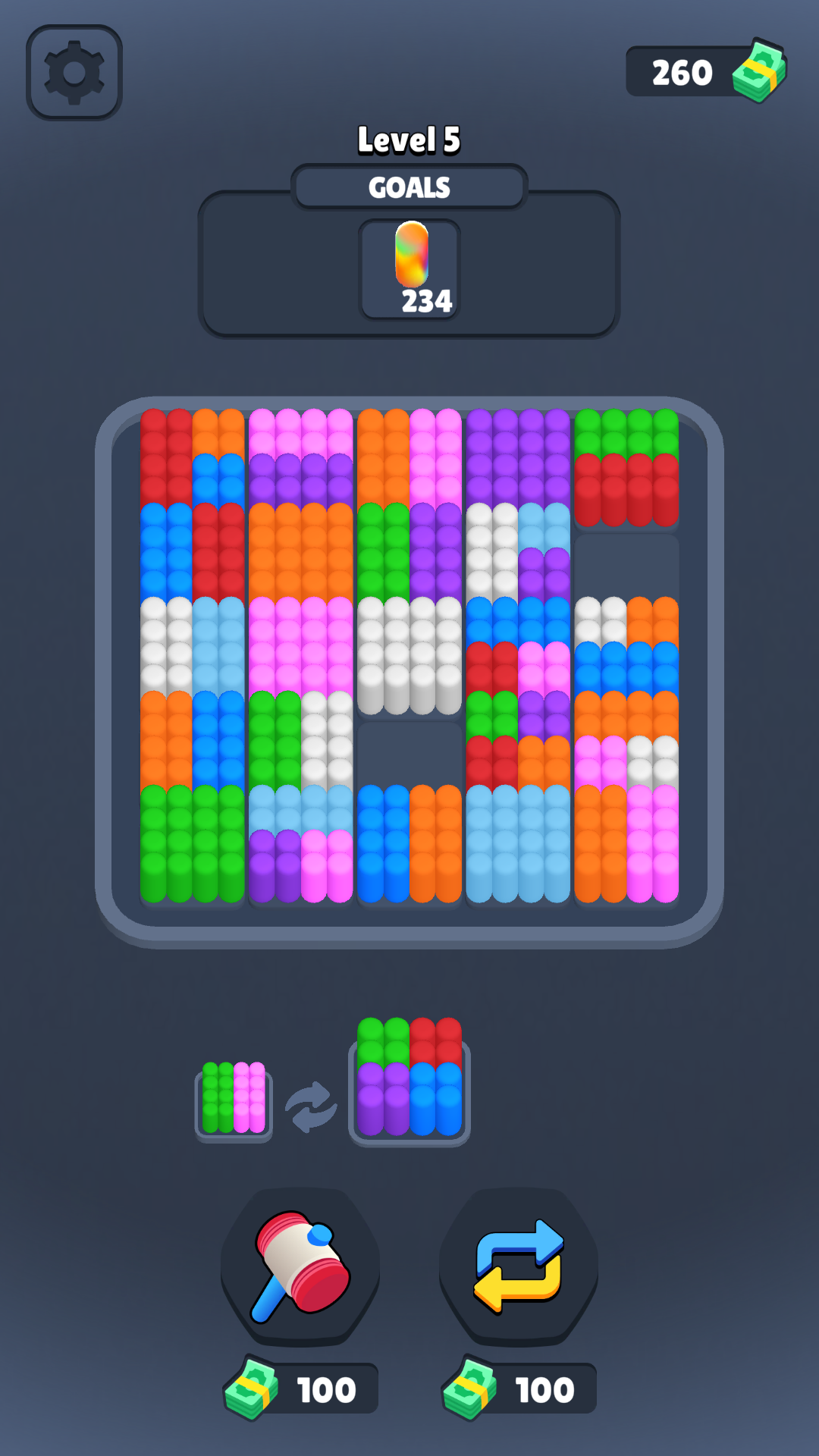
Task: Swap current block with the next block
Action: click(x=311, y=1107)
